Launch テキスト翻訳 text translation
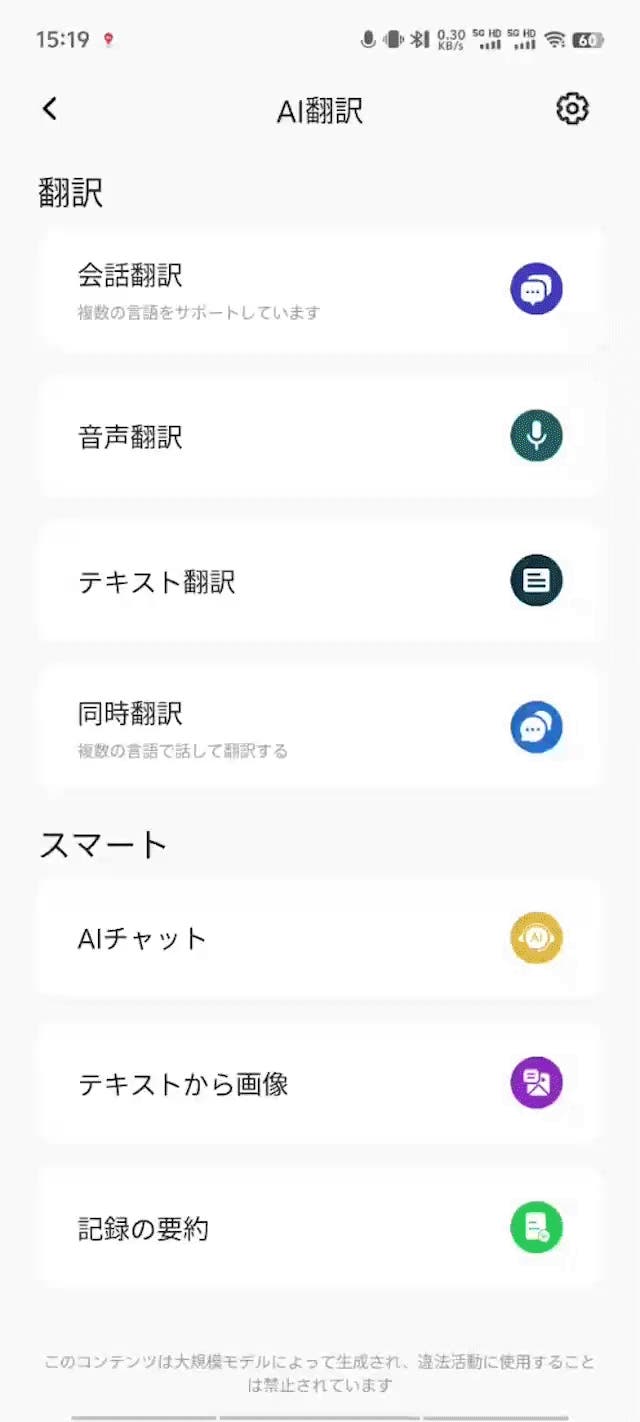The width and height of the screenshot is (640, 1422). [x=320, y=581]
